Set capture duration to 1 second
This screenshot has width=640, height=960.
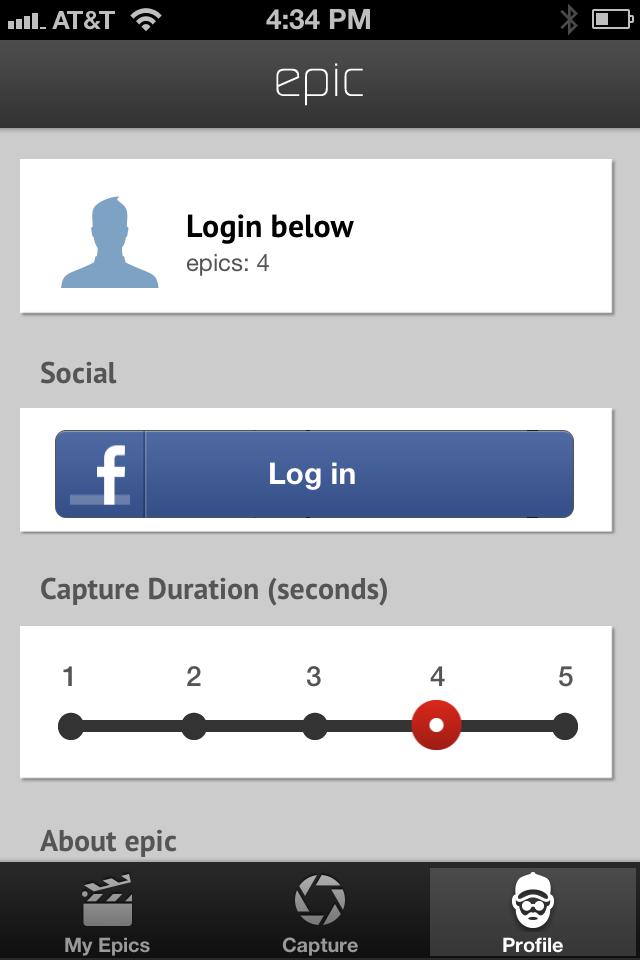(x=70, y=726)
